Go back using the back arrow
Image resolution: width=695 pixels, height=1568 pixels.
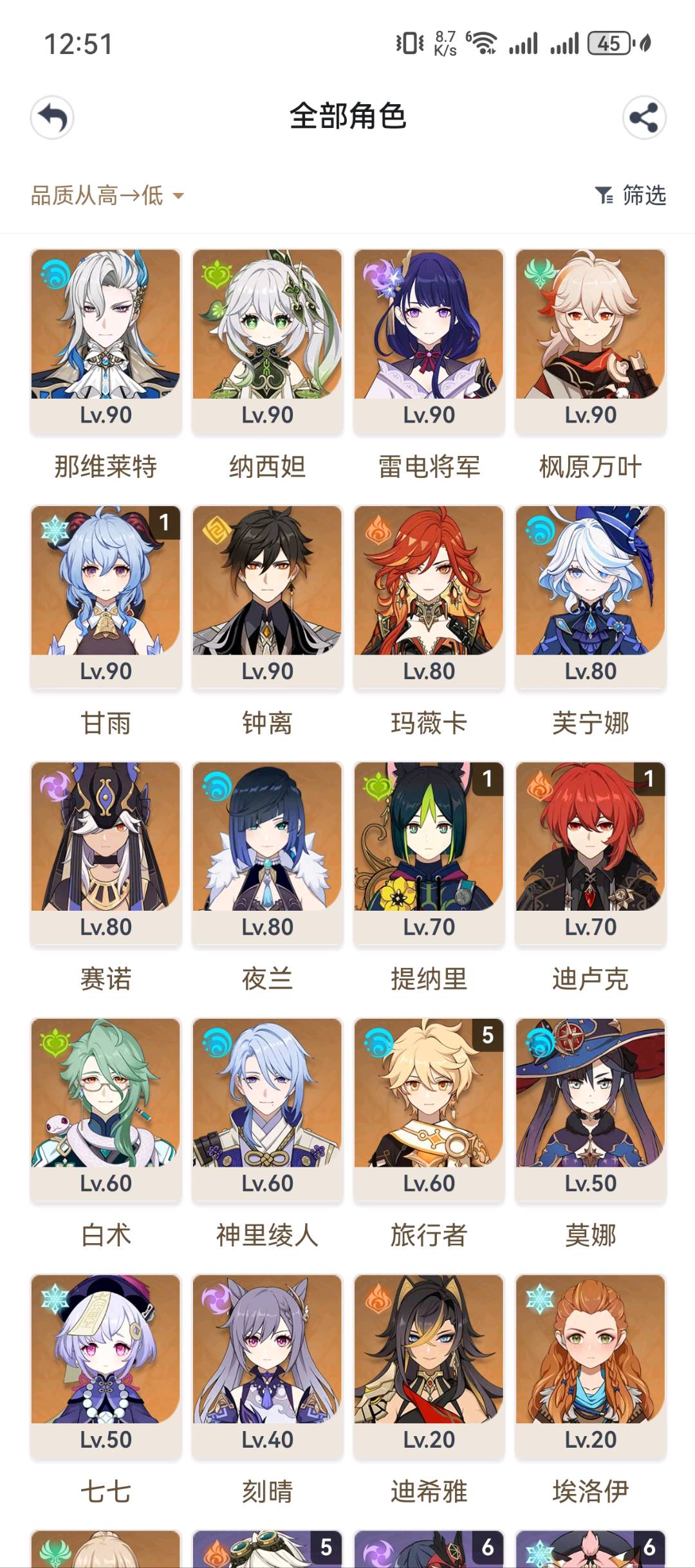pyautogui.click(x=52, y=118)
